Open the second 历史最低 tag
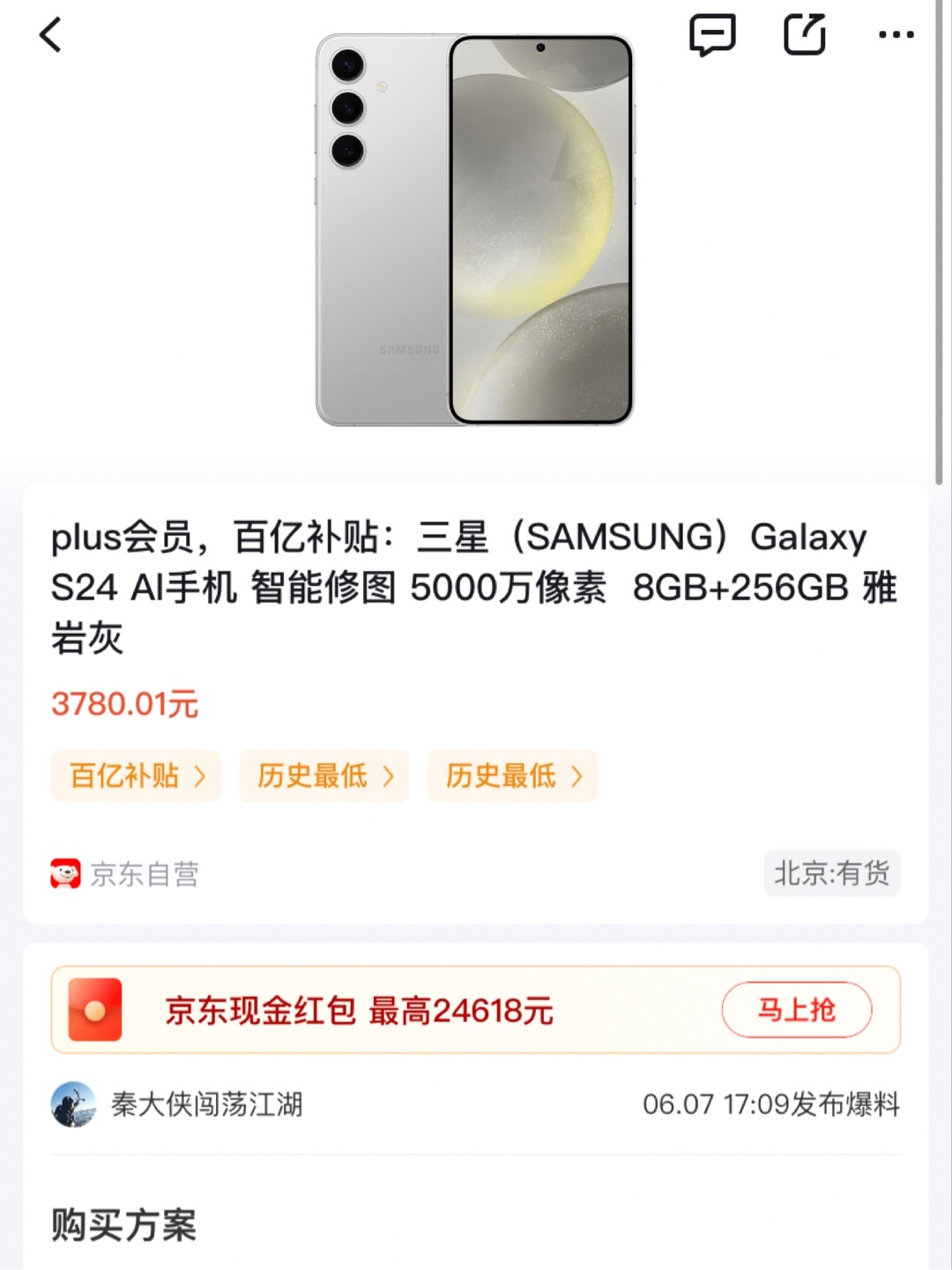 point(513,776)
